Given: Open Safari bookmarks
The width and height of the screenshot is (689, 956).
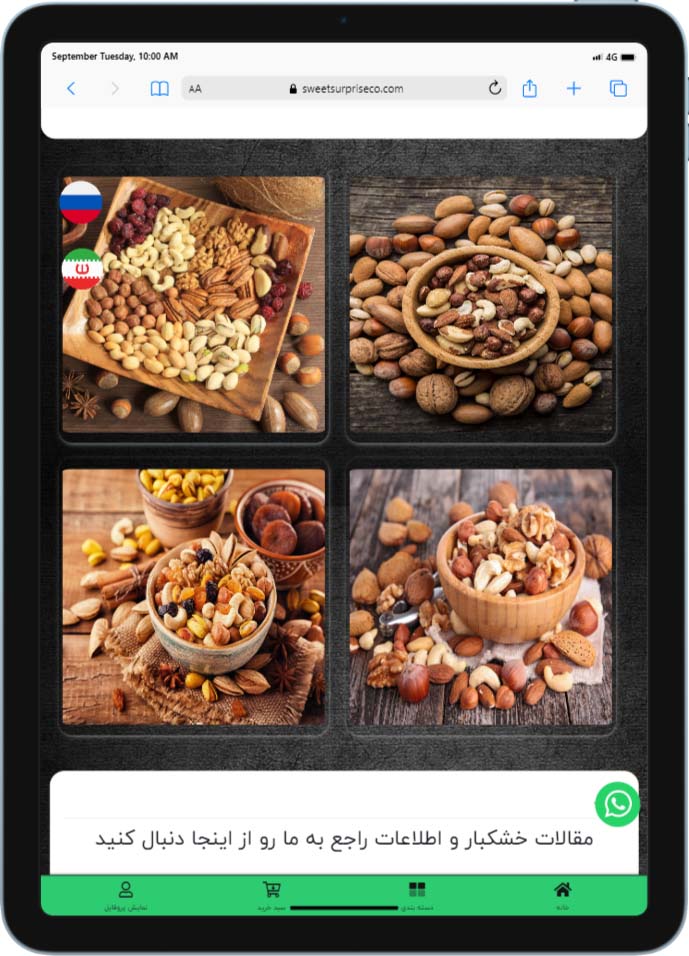Looking at the screenshot, I should point(160,89).
